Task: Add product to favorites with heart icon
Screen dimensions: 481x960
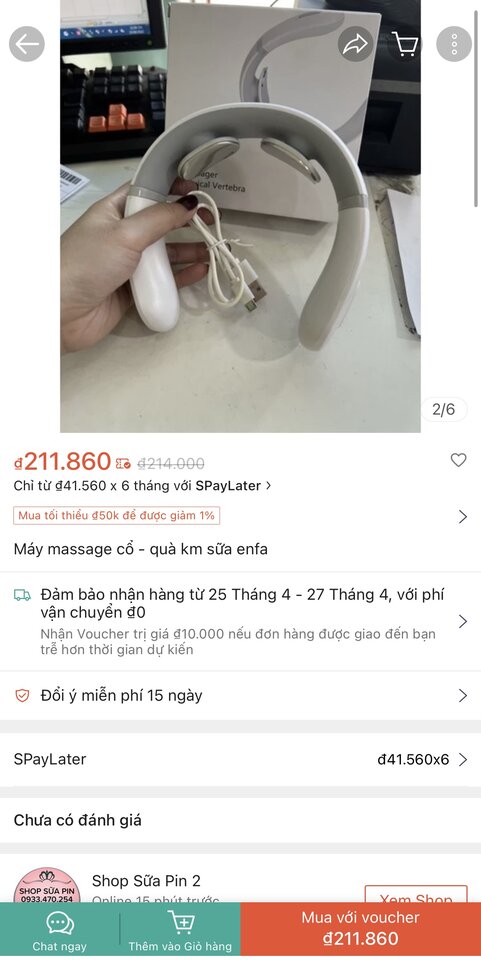Action: tap(458, 460)
